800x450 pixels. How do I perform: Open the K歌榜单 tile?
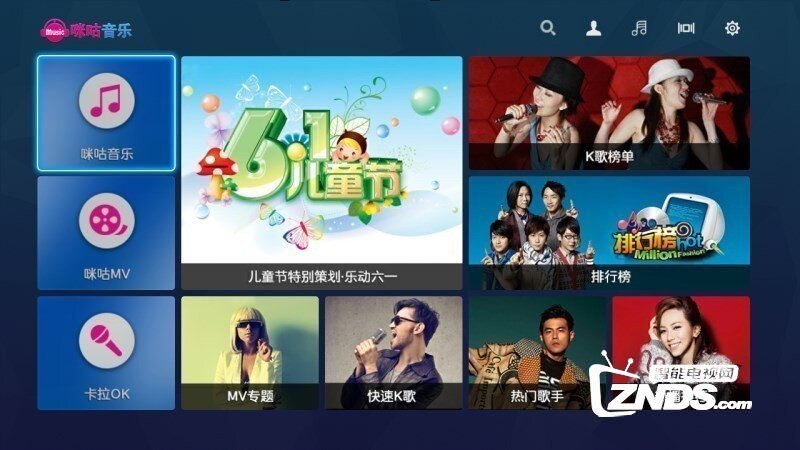pos(609,113)
